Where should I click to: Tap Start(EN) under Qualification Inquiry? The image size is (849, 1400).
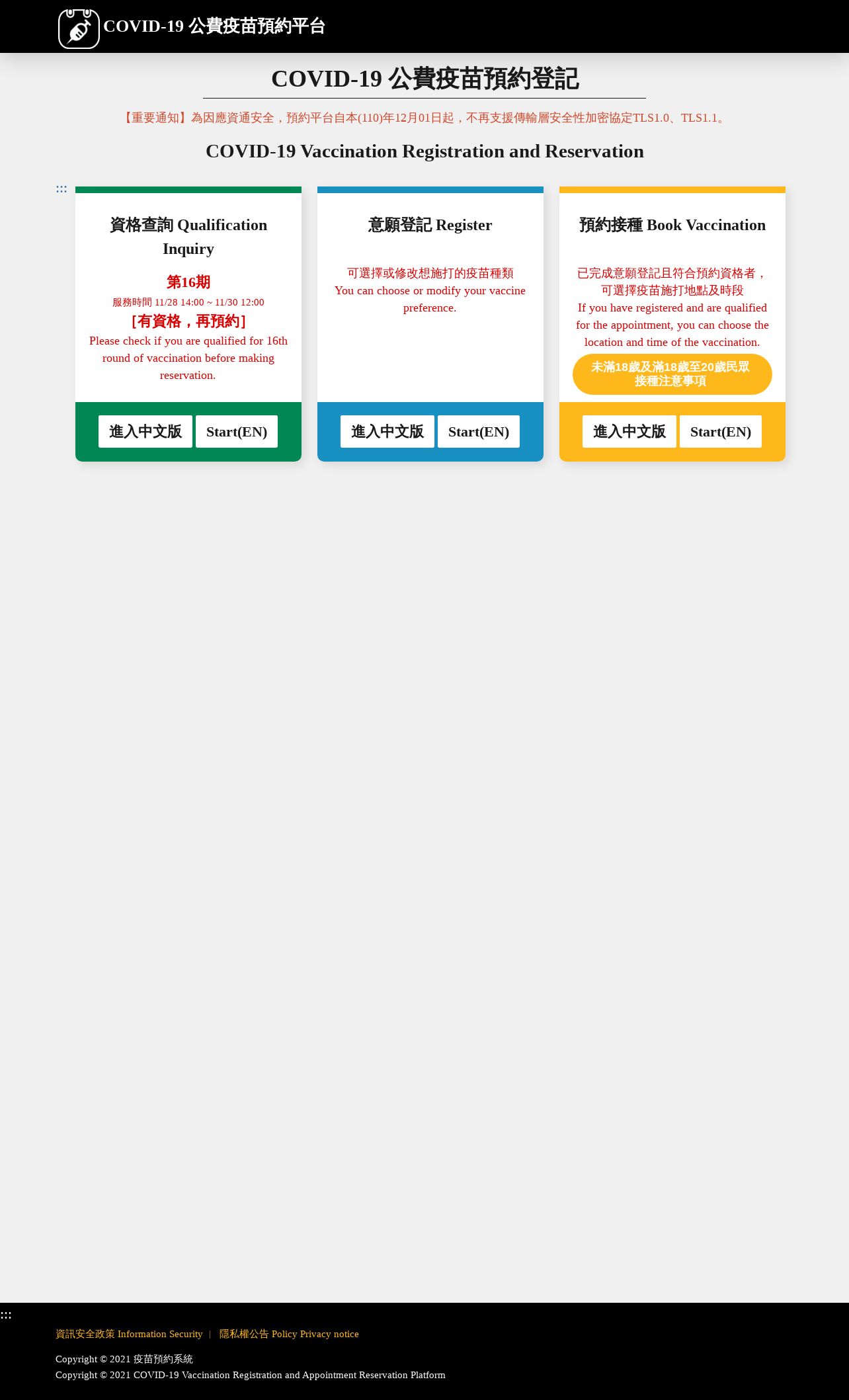point(237,431)
